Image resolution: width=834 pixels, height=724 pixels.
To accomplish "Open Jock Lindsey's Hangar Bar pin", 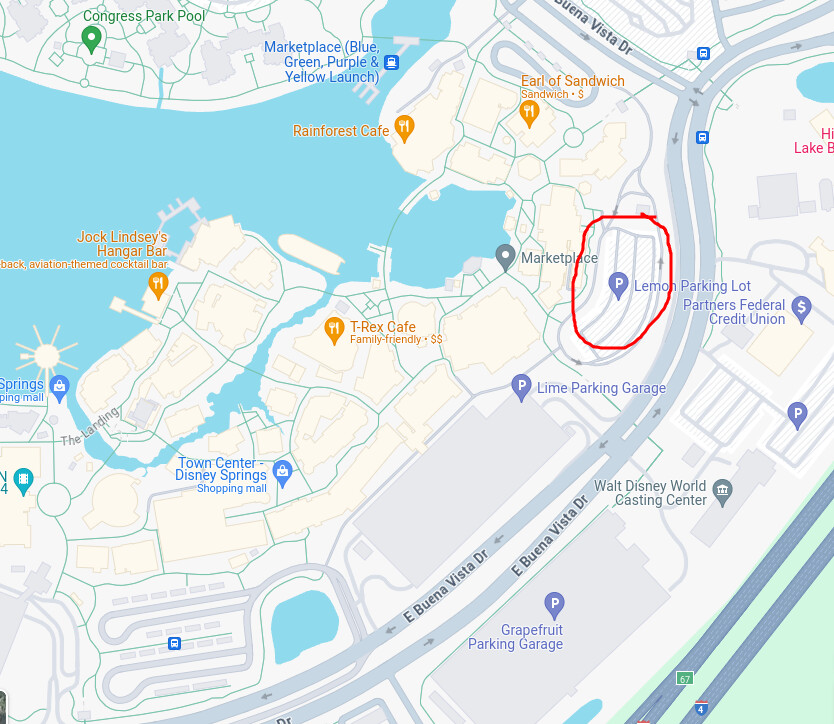I will tap(157, 284).
